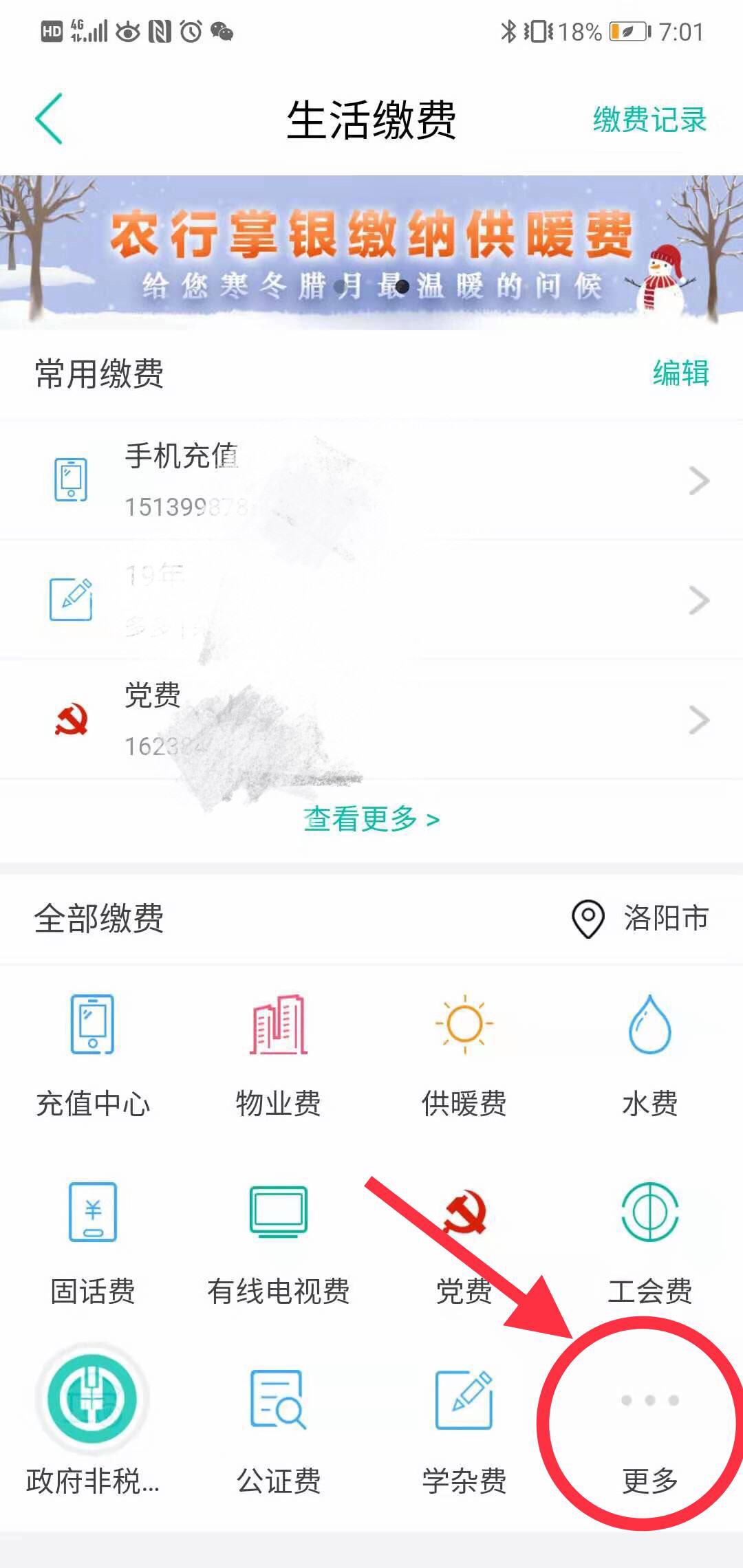Viewport: 743px width, 1568px height.
Task: Go back from 生活缴费 page
Action: pos(50,119)
